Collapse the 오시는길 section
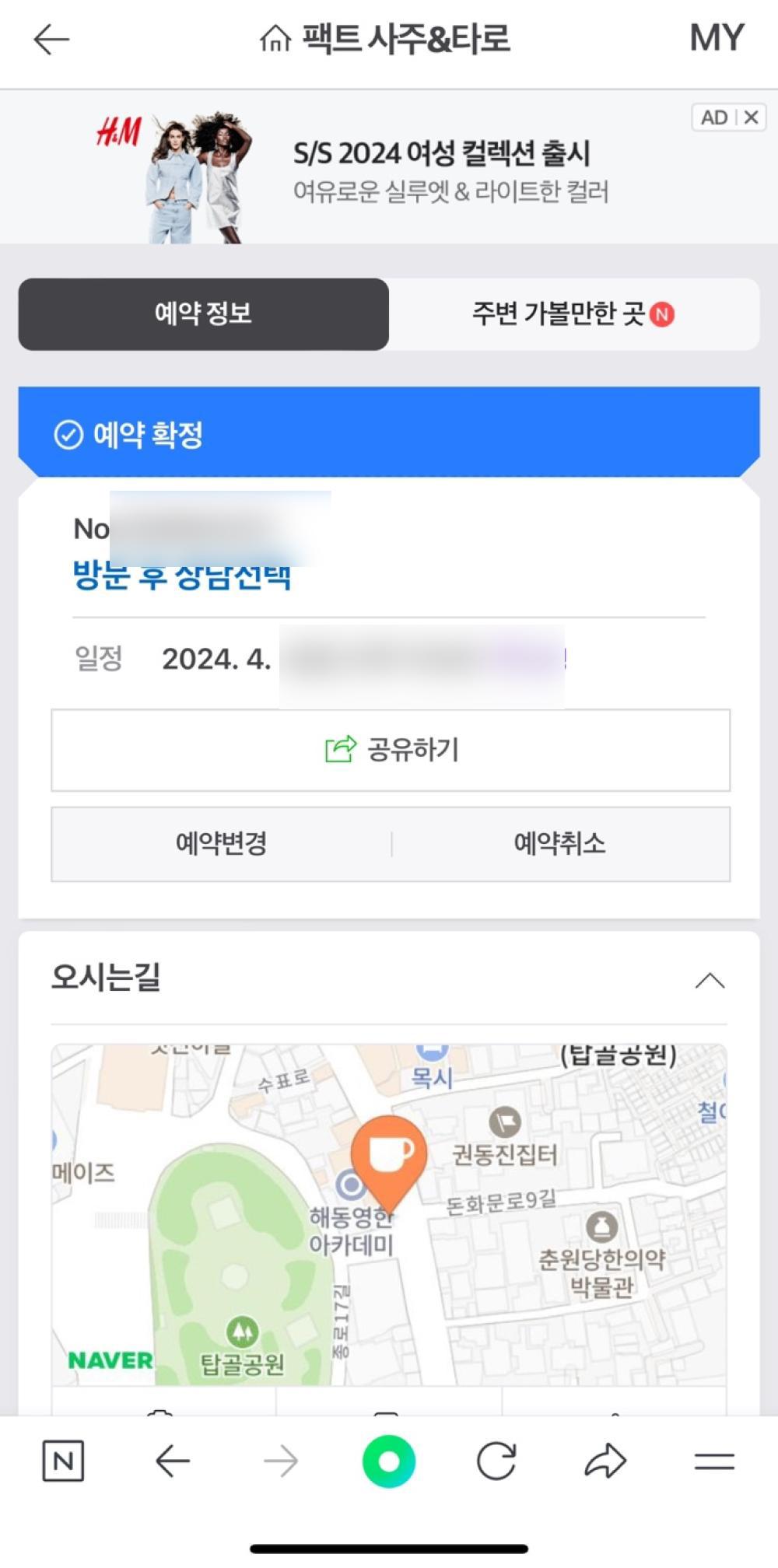The width and height of the screenshot is (778, 1568). pyautogui.click(x=709, y=981)
